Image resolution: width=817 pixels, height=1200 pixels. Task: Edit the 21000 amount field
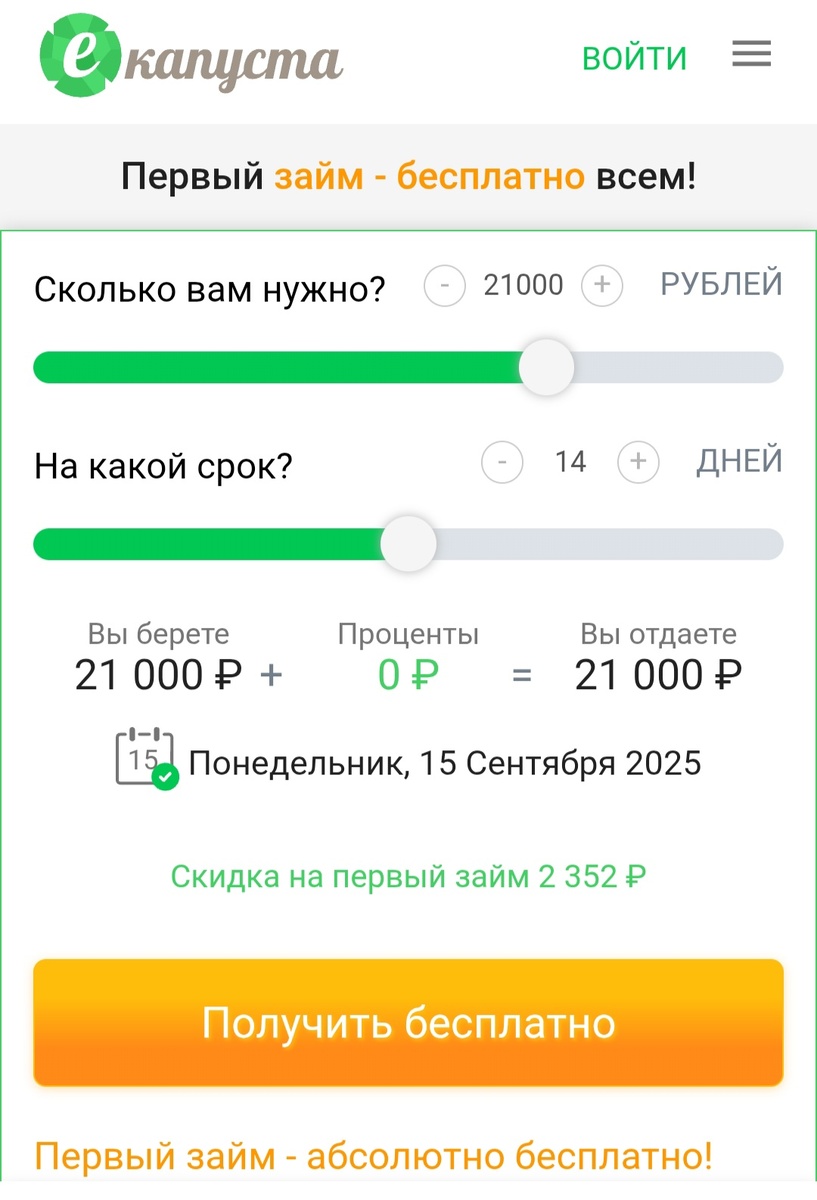[523, 286]
